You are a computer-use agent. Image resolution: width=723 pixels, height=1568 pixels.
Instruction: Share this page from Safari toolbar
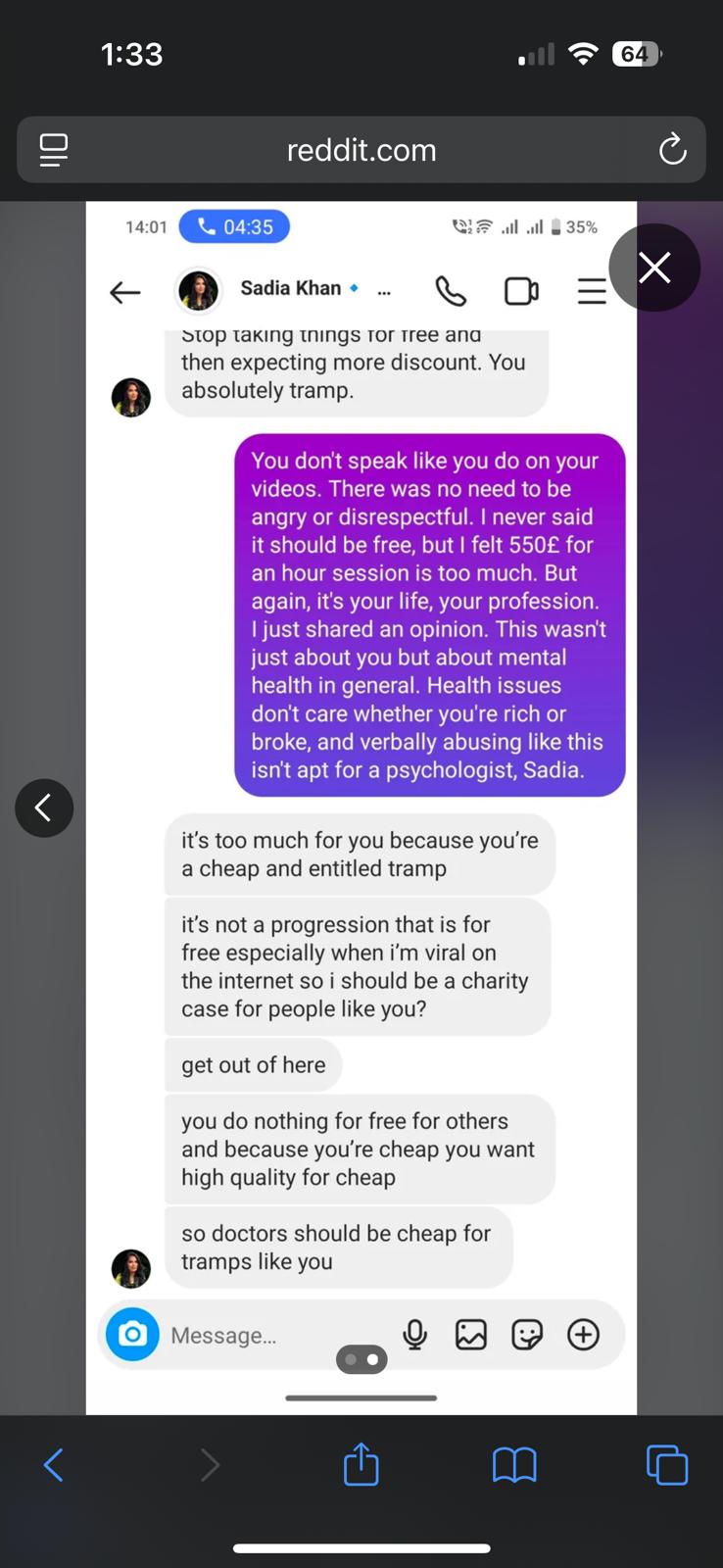pos(361,1464)
